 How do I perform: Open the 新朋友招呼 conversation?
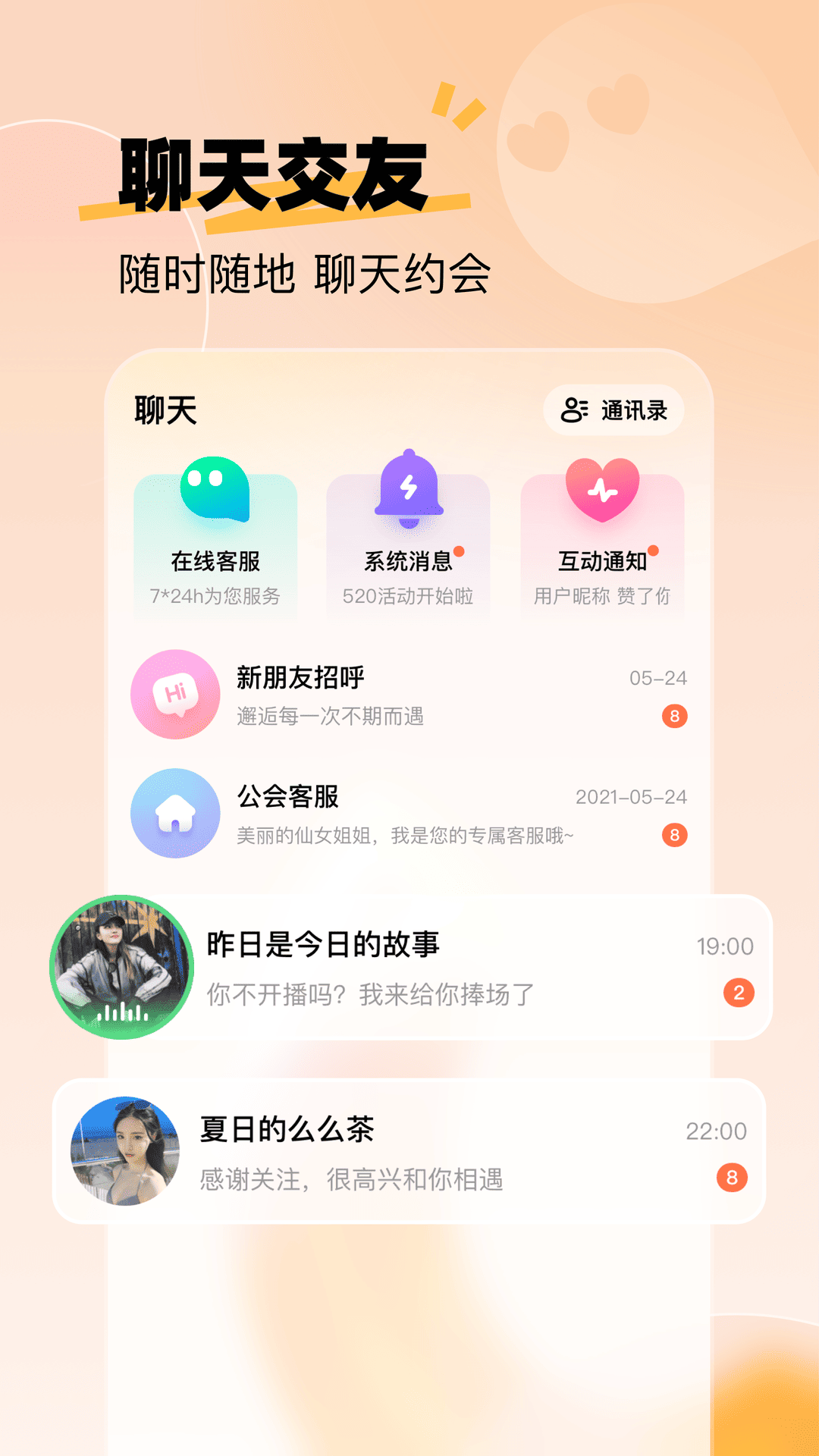click(409, 694)
